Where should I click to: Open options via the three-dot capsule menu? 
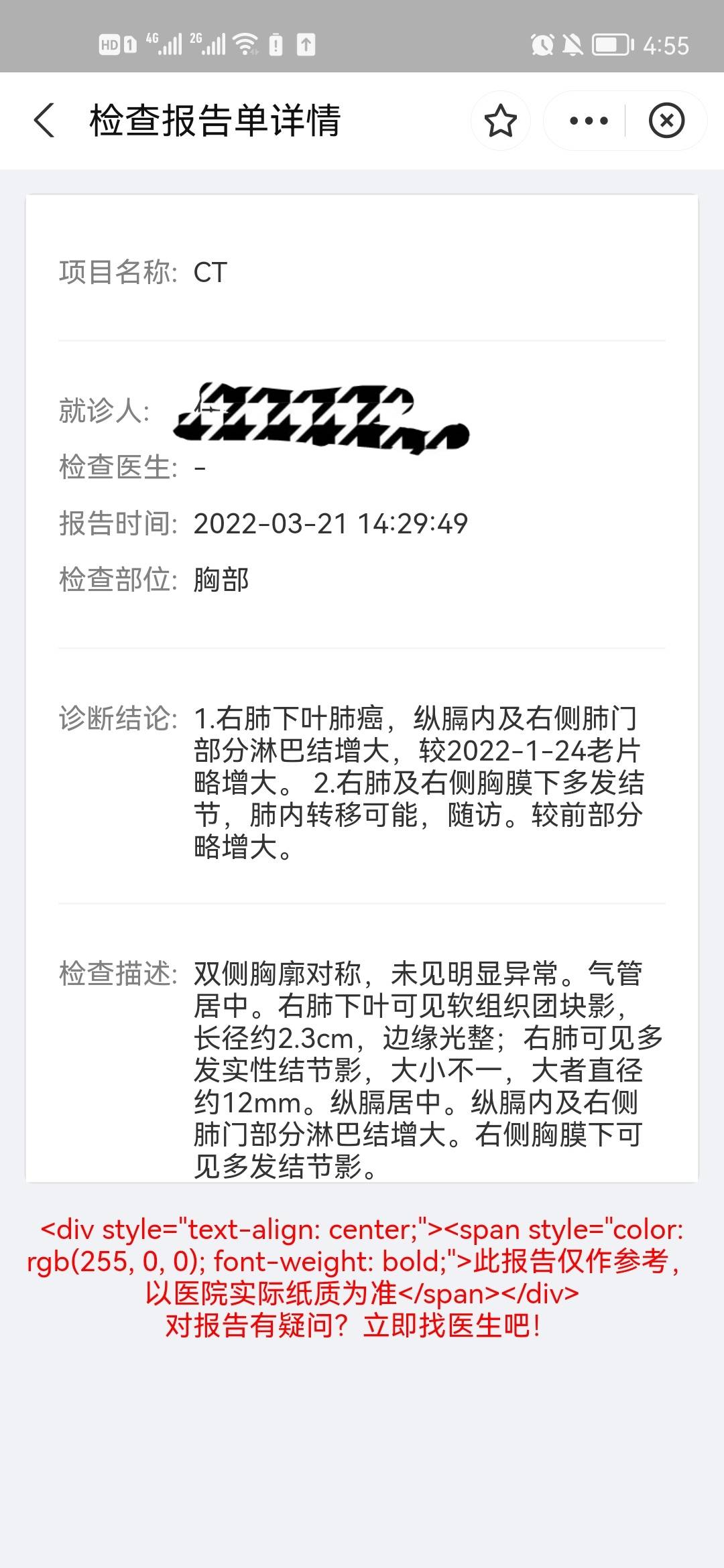587,121
